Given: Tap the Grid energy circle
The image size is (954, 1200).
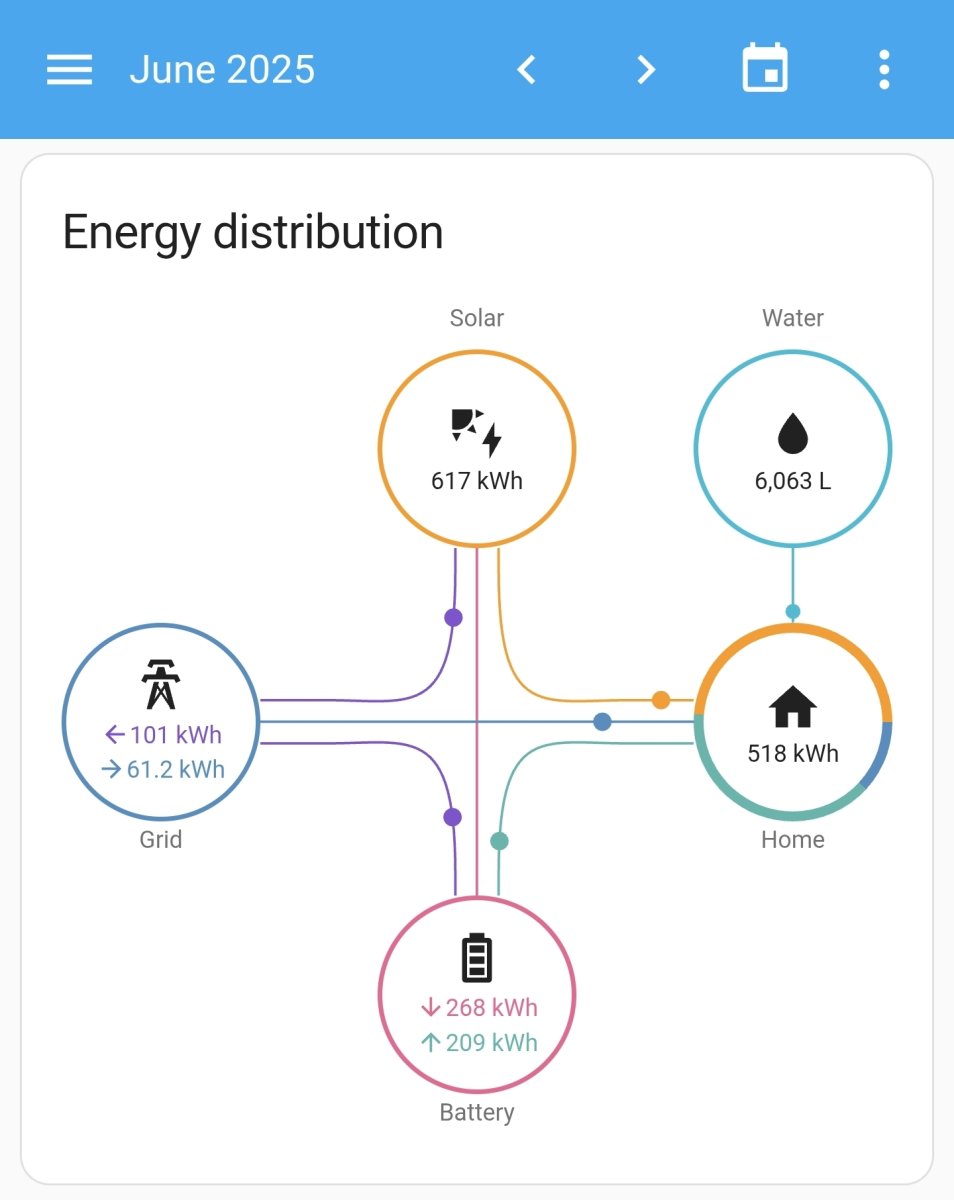Looking at the screenshot, I should tap(161, 721).
